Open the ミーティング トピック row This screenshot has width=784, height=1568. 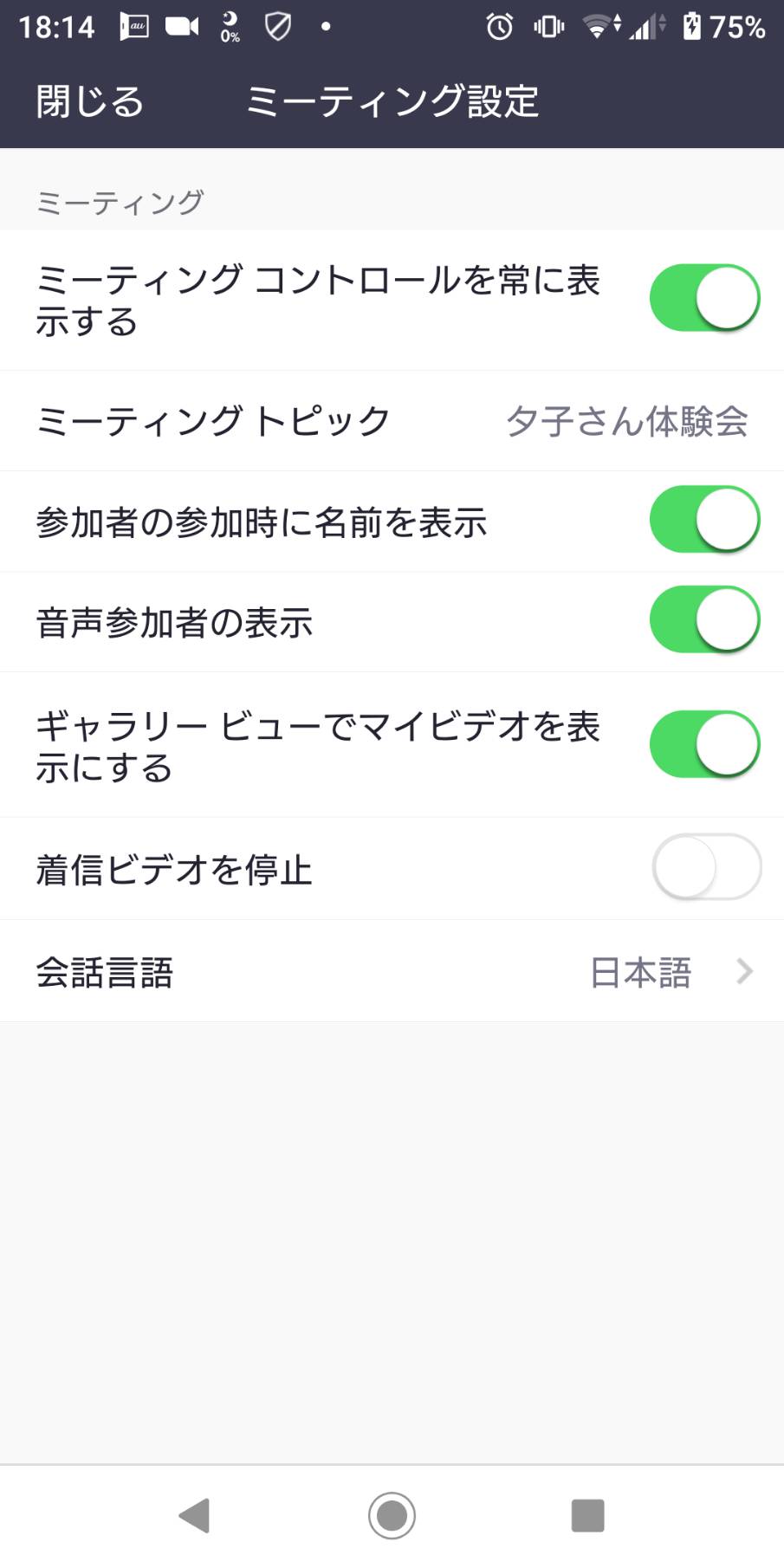pyautogui.click(x=392, y=421)
